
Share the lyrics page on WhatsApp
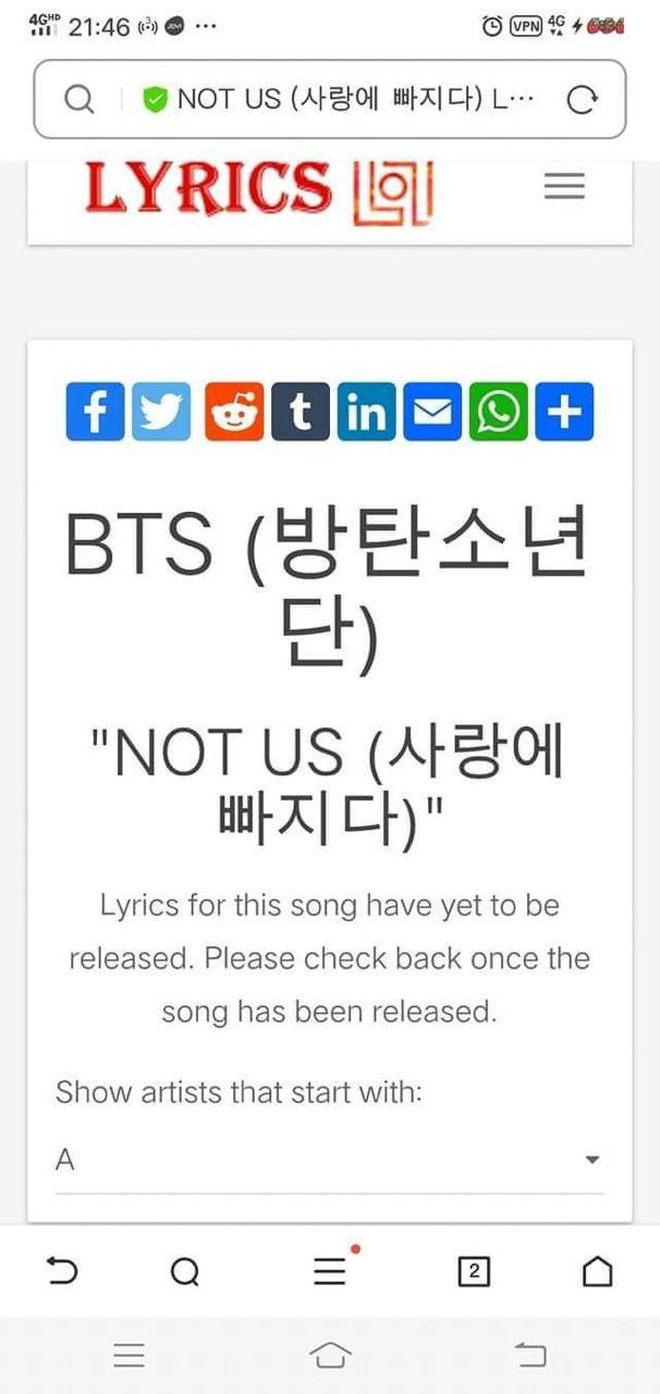coord(497,411)
